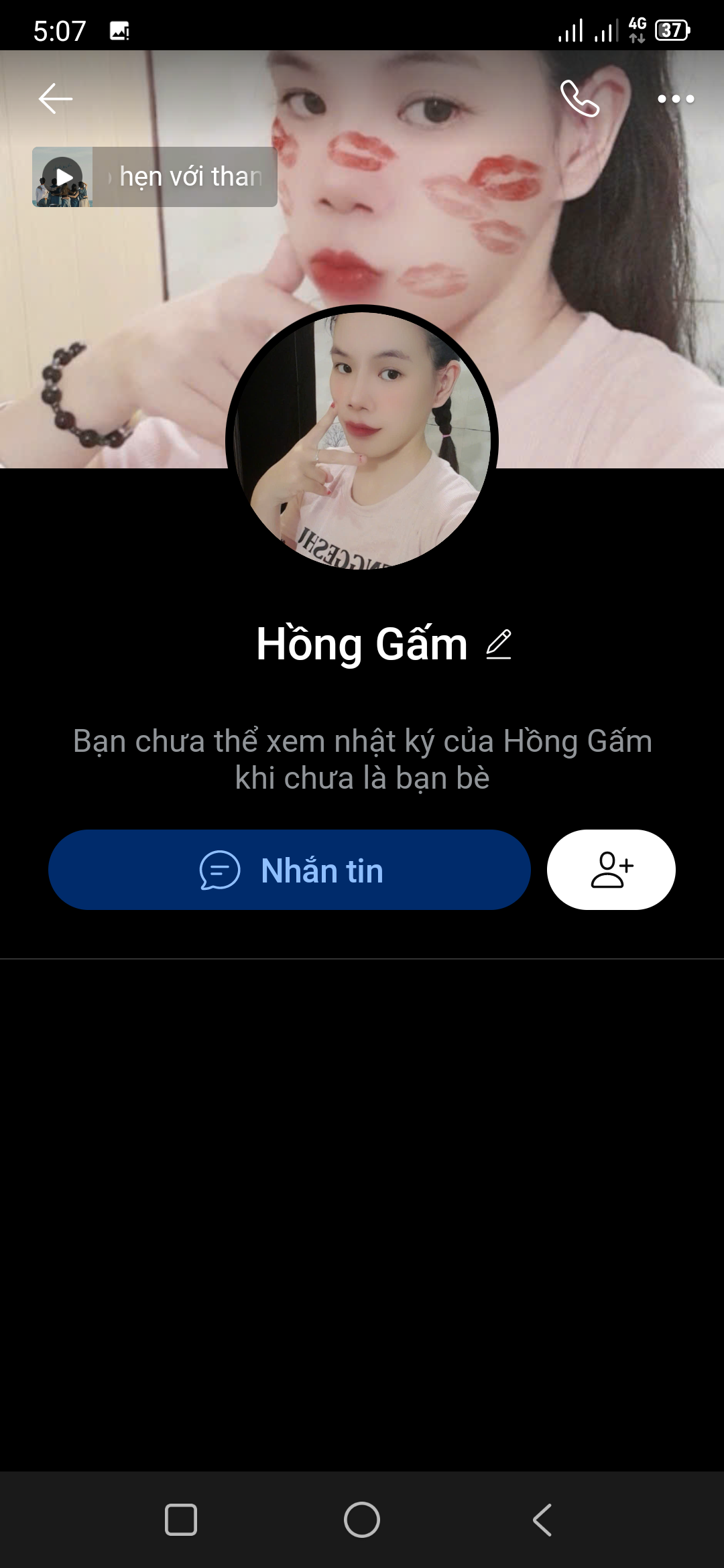Send a friend request to Hồng Gấm
Image resolution: width=724 pixels, height=1568 pixels.
coord(611,870)
